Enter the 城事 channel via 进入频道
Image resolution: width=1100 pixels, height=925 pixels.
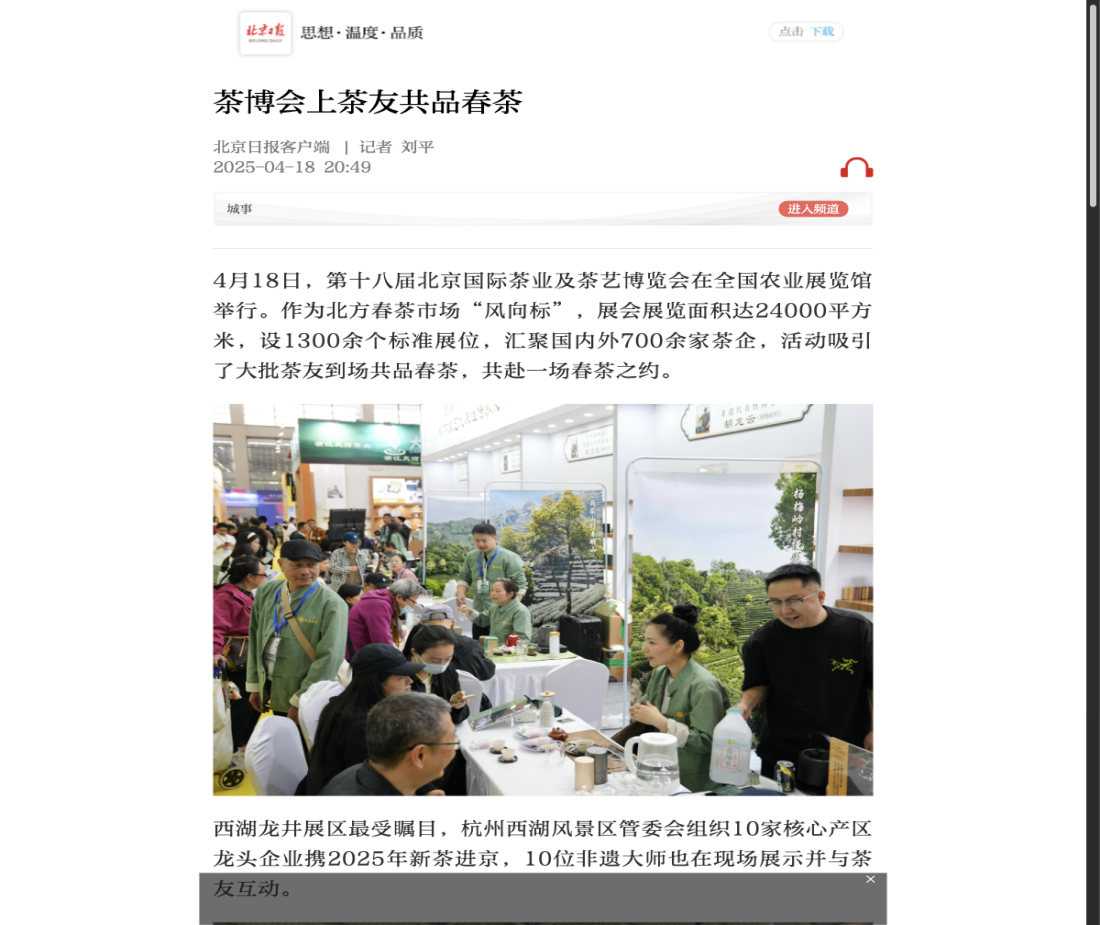tap(813, 209)
